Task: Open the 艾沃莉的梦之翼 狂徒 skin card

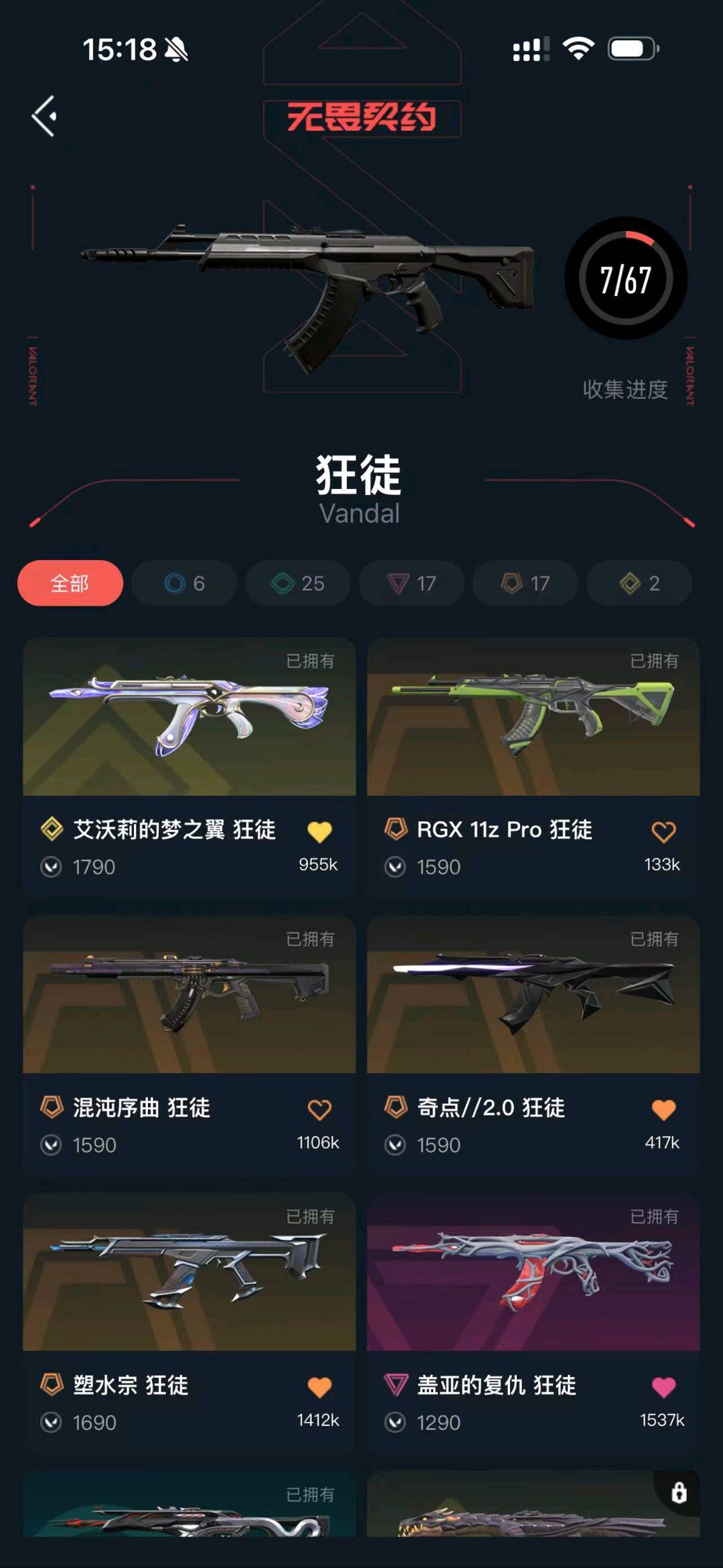Action: pos(189,717)
